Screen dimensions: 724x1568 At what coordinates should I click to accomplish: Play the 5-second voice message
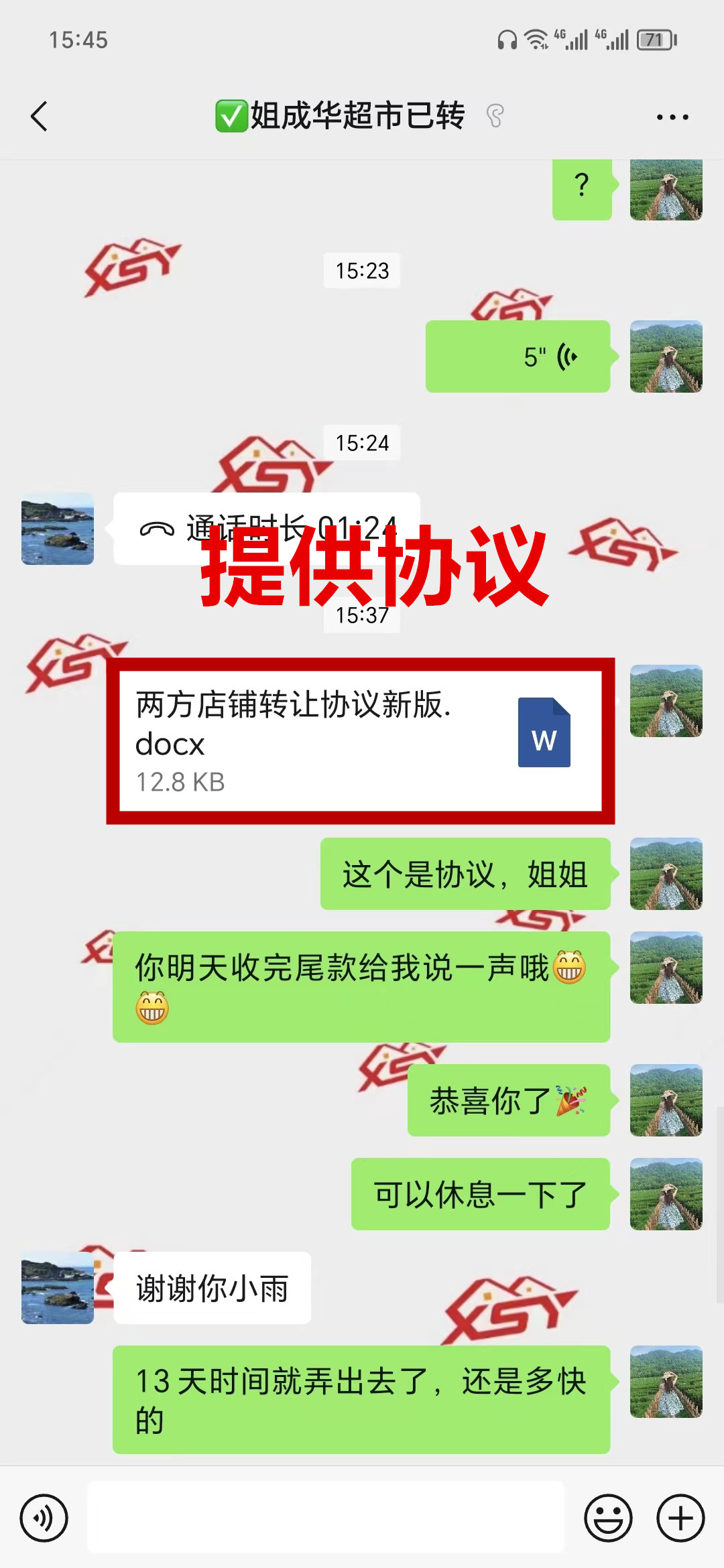[x=518, y=356]
